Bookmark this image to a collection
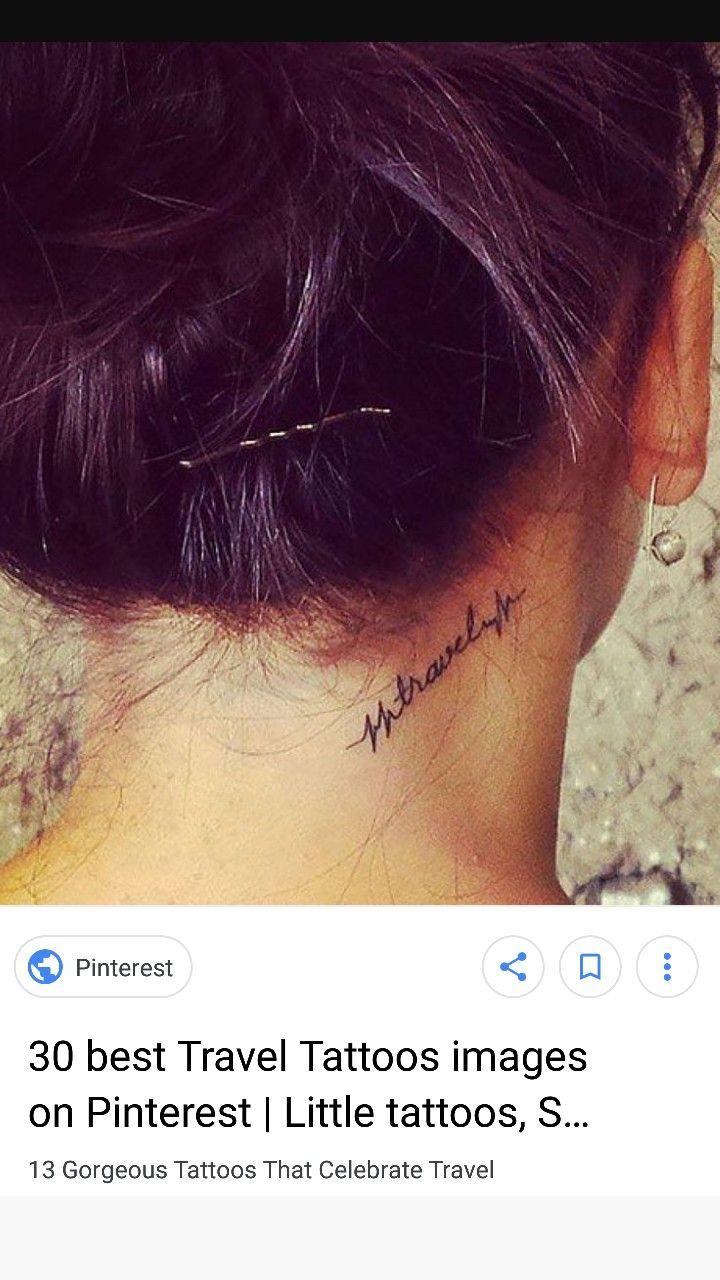The image size is (720, 1280). [590, 967]
